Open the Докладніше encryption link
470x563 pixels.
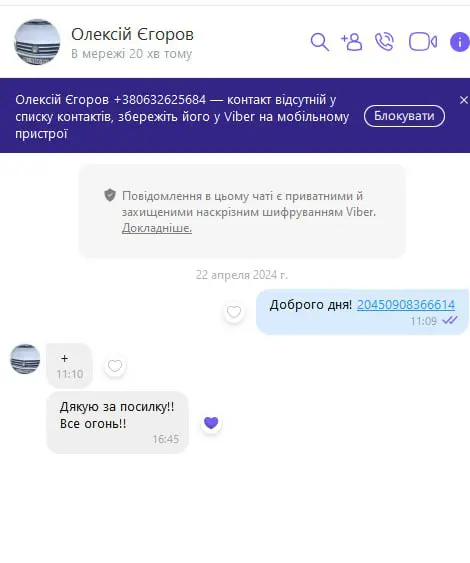tap(157, 228)
